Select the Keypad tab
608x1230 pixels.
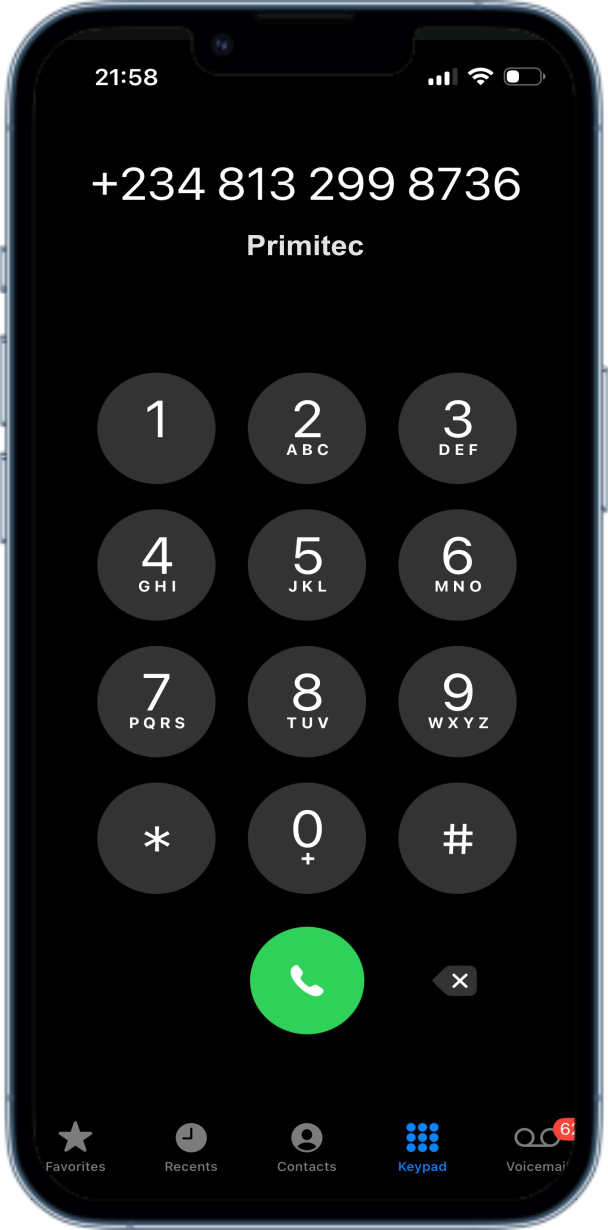pyautogui.click(x=422, y=1146)
